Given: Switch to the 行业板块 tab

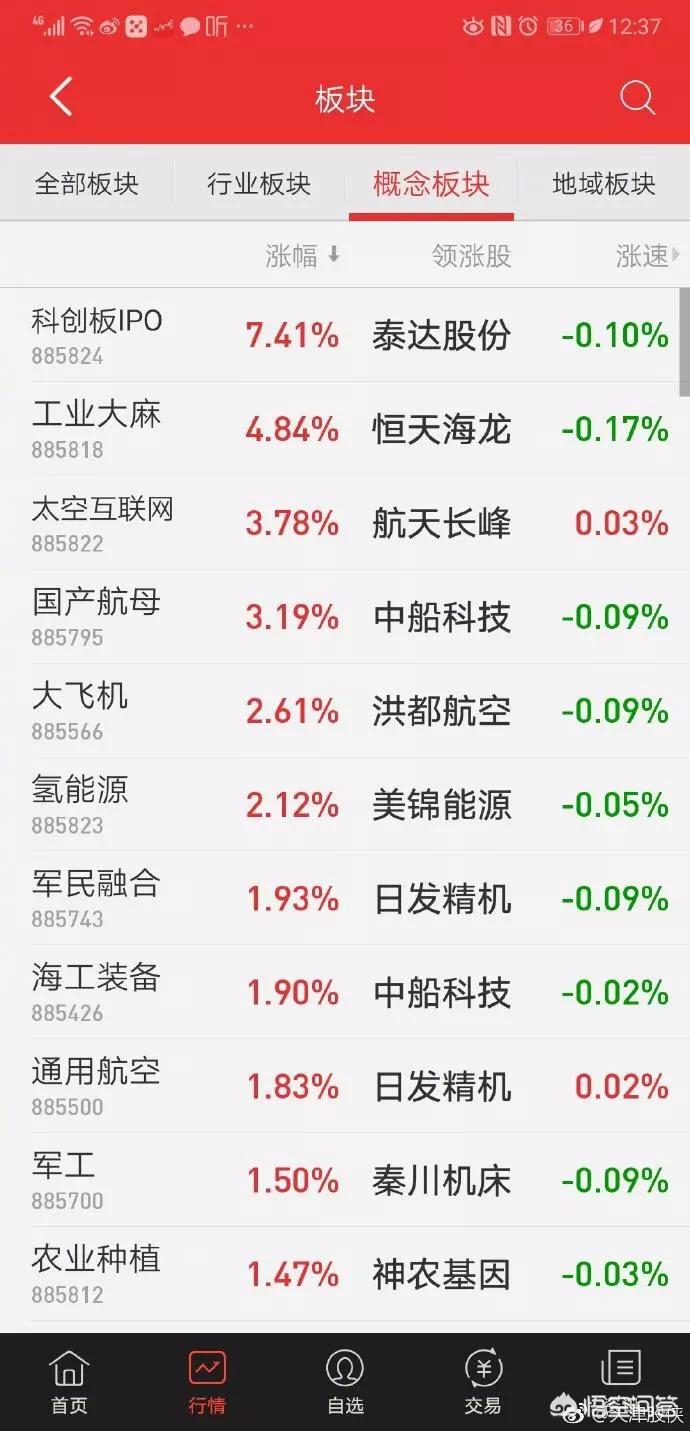Looking at the screenshot, I should pyautogui.click(x=259, y=184).
